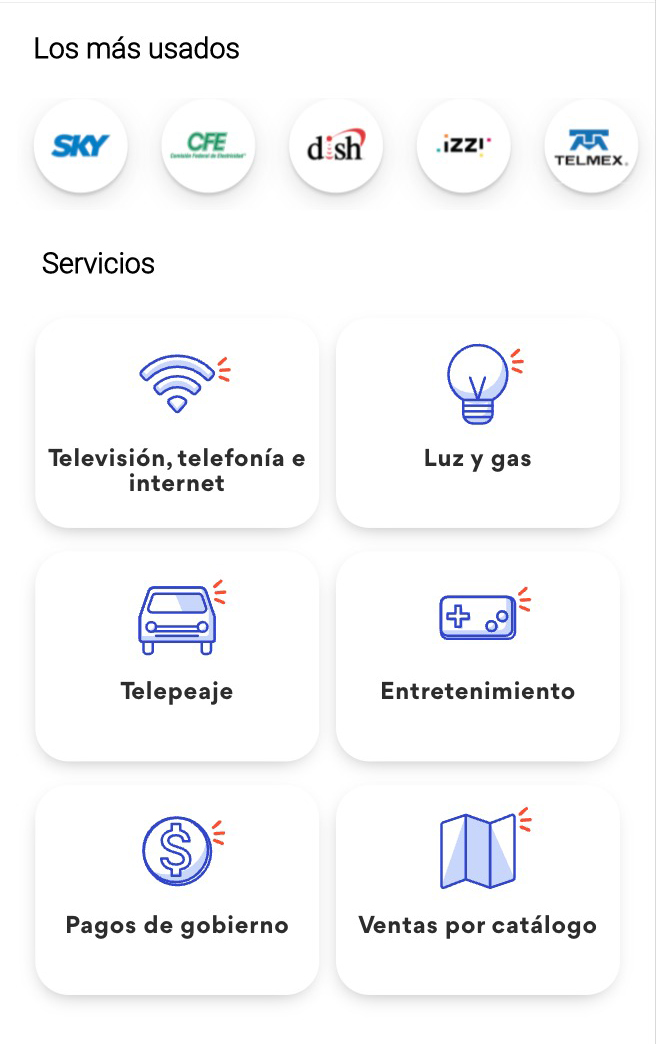656x1044 pixels.
Task: Open Televisión, telefonía e internet services
Action: pyautogui.click(x=177, y=423)
